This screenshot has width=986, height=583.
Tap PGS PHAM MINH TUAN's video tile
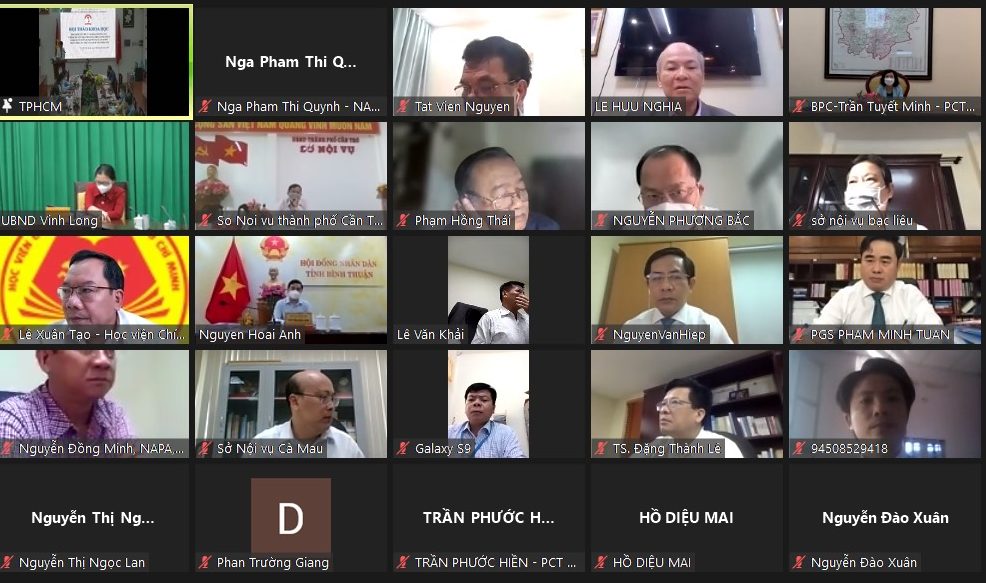pyautogui.click(x=884, y=289)
